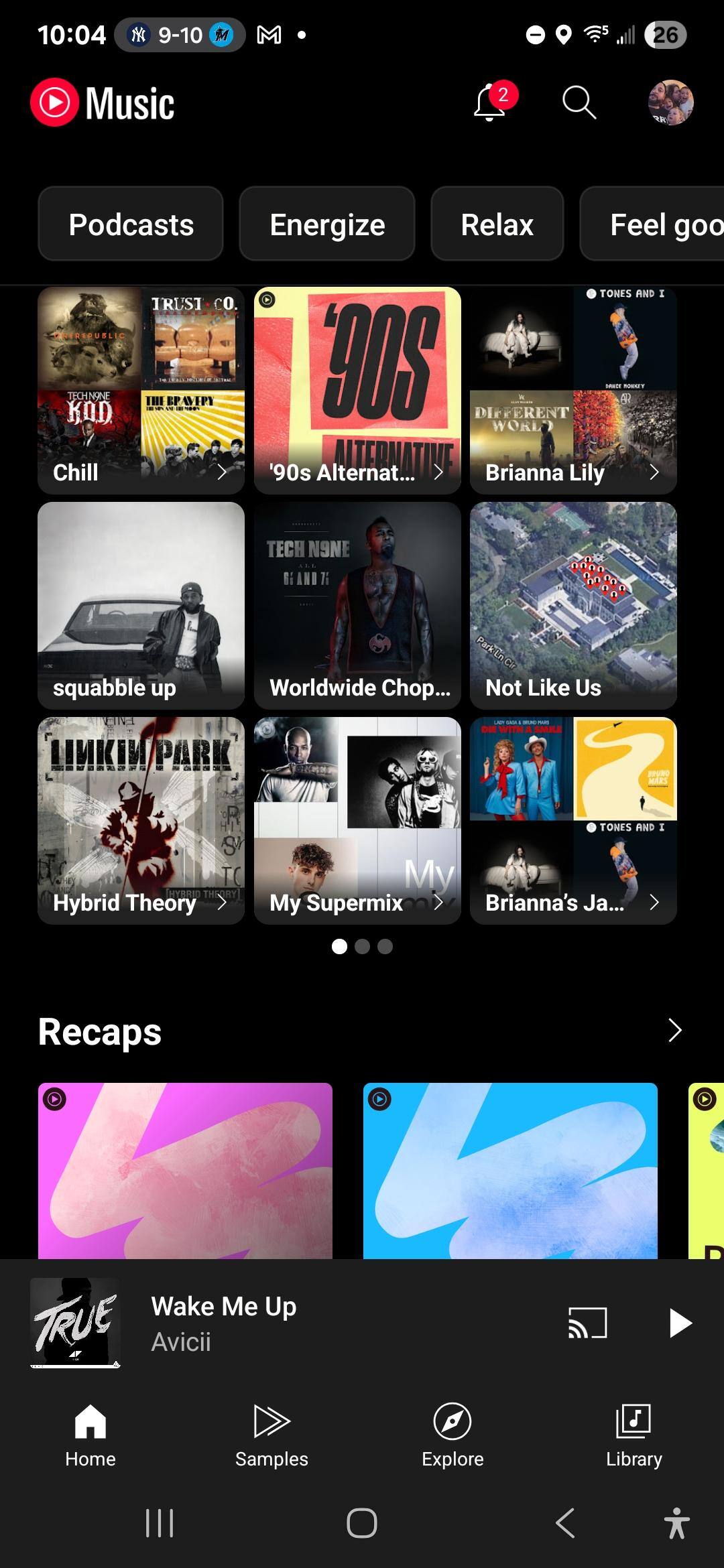Open the Chill playlist tile
The height and width of the screenshot is (1568, 724).
coord(141,391)
